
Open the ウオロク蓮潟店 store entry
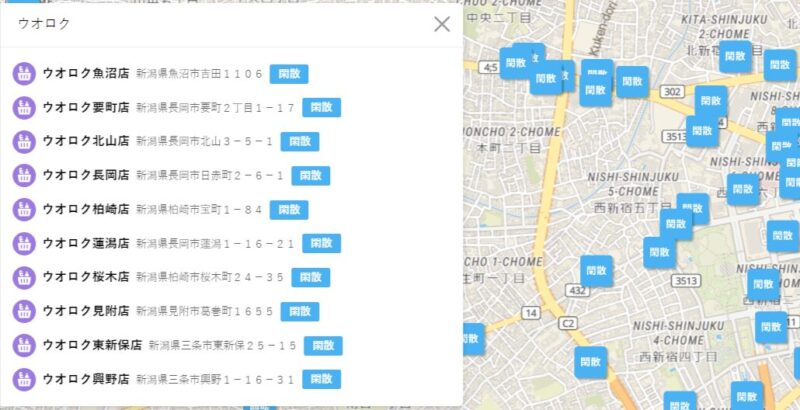(x=86, y=243)
